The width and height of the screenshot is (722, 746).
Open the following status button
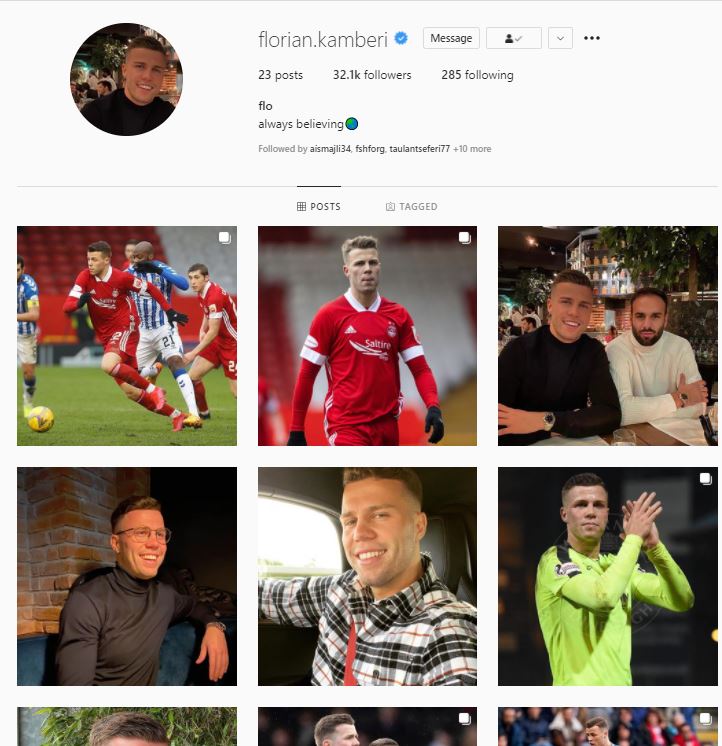pyautogui.click(x=513, y=38)
